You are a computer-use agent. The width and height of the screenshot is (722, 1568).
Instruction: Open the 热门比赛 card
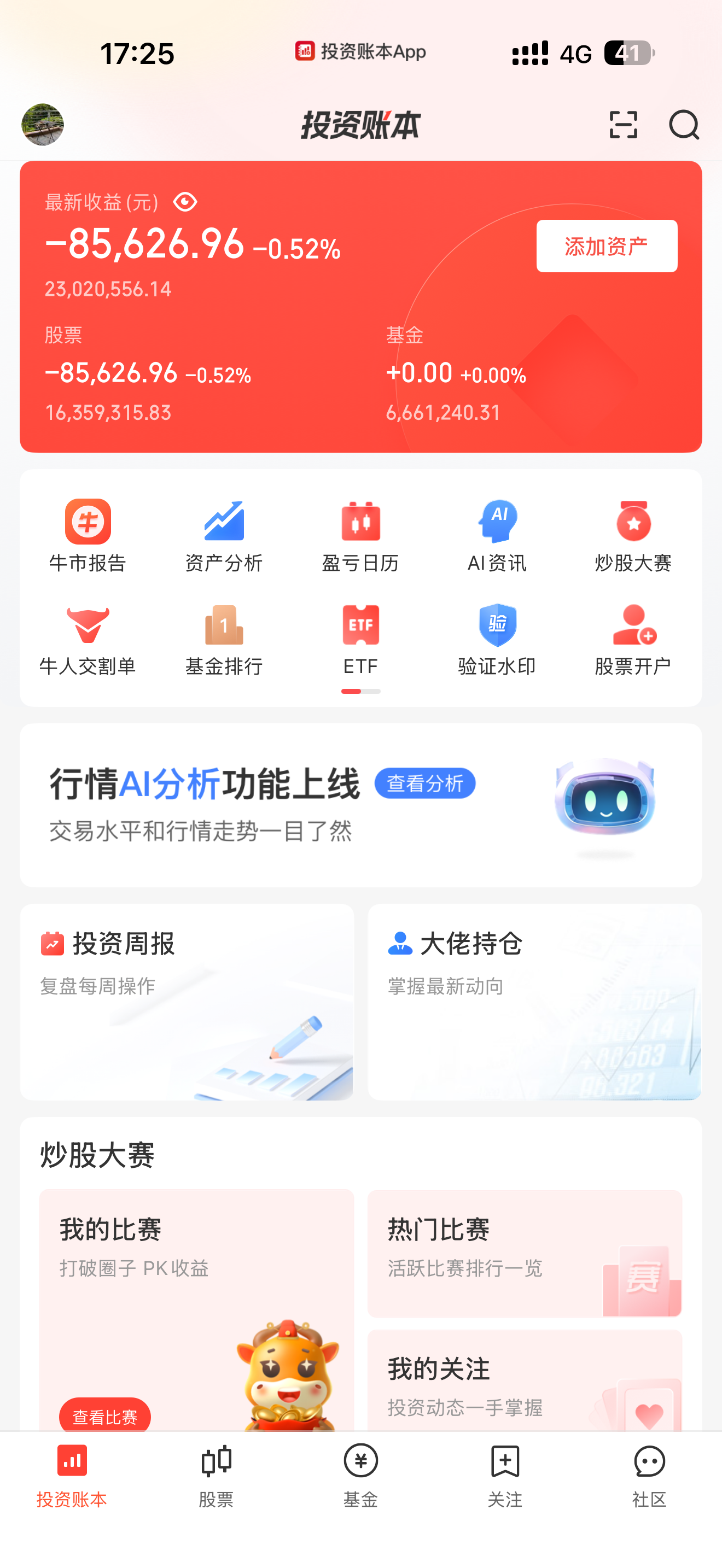(524, 1253)
